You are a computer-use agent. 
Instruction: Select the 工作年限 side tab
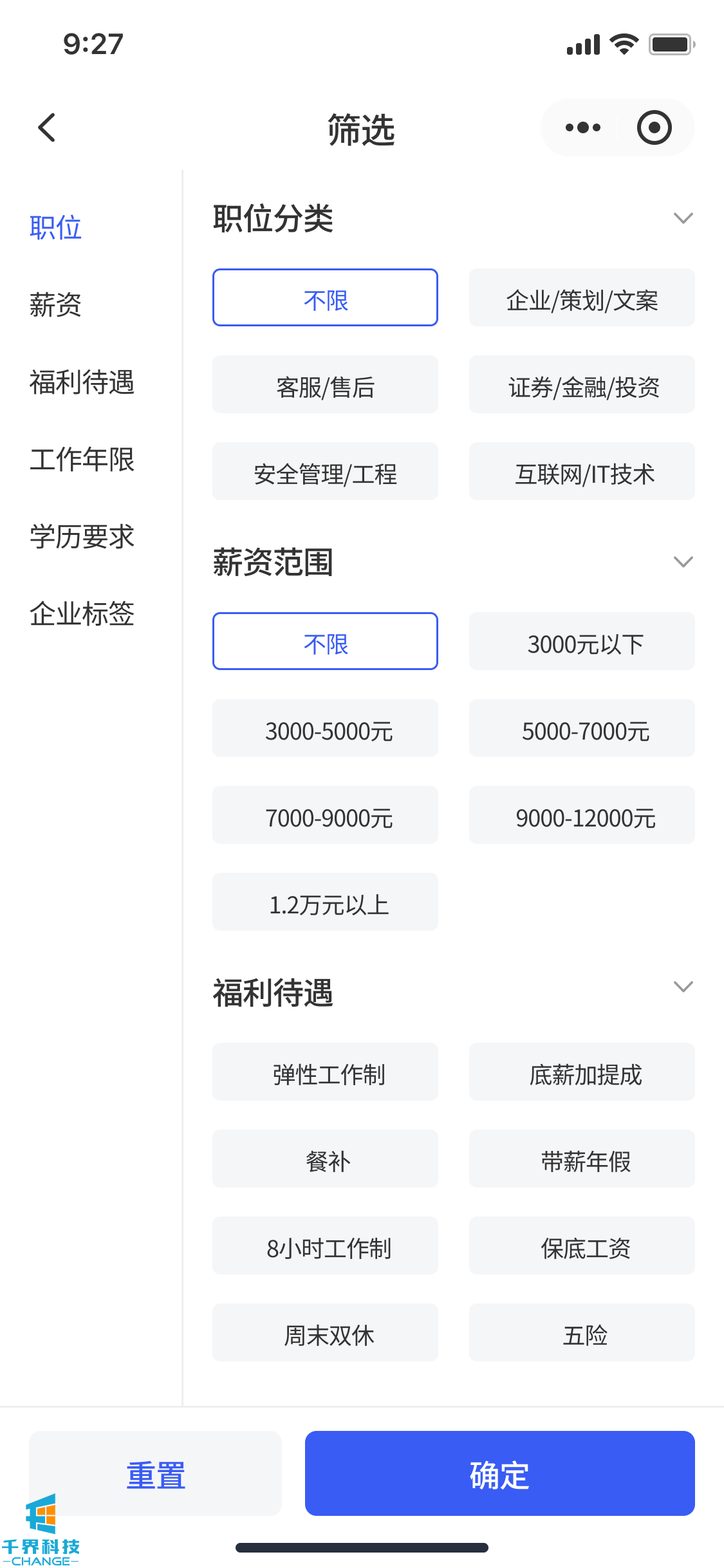coord(82,459)
